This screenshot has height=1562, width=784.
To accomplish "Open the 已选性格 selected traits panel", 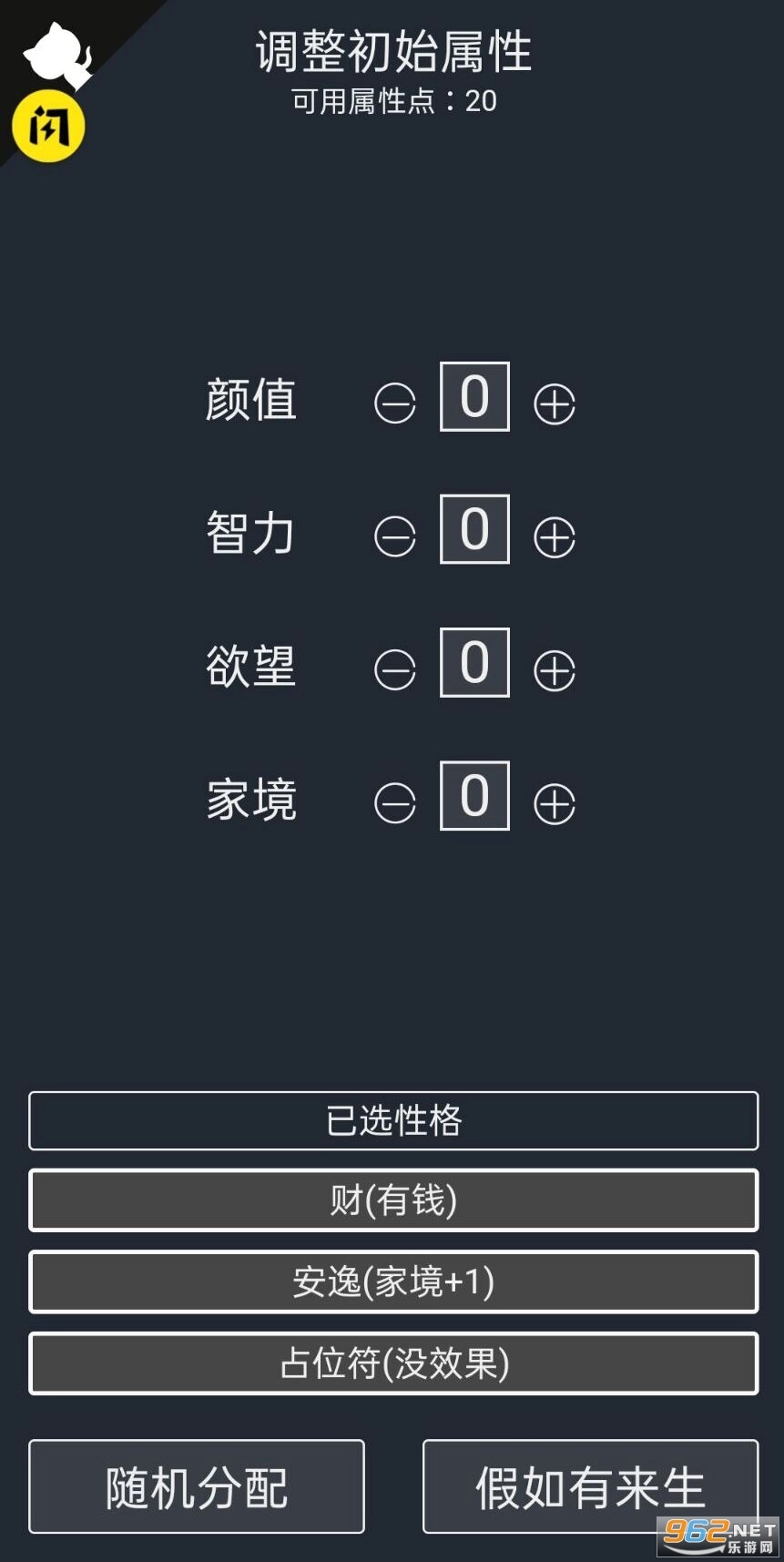I will click(392, 1121).
